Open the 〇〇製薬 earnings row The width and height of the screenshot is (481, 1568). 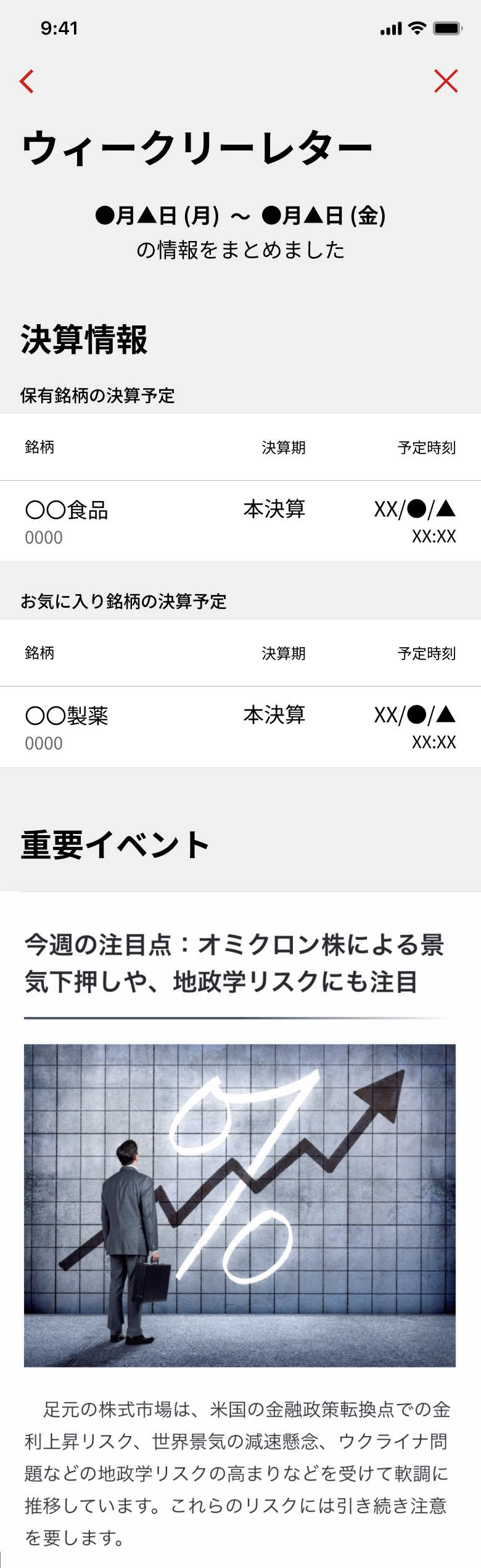pyautogui.click(x=240, y=727)
